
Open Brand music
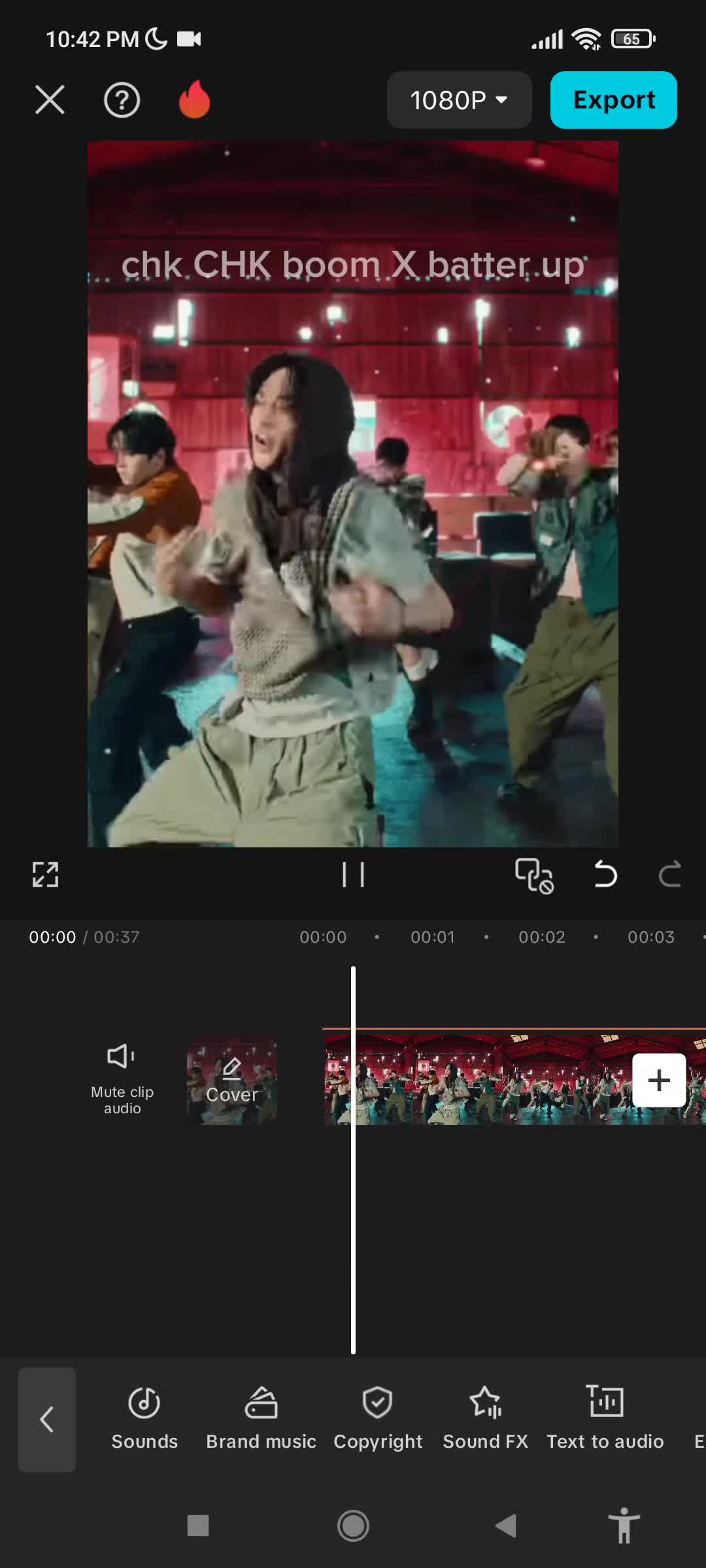[261, 1419]
